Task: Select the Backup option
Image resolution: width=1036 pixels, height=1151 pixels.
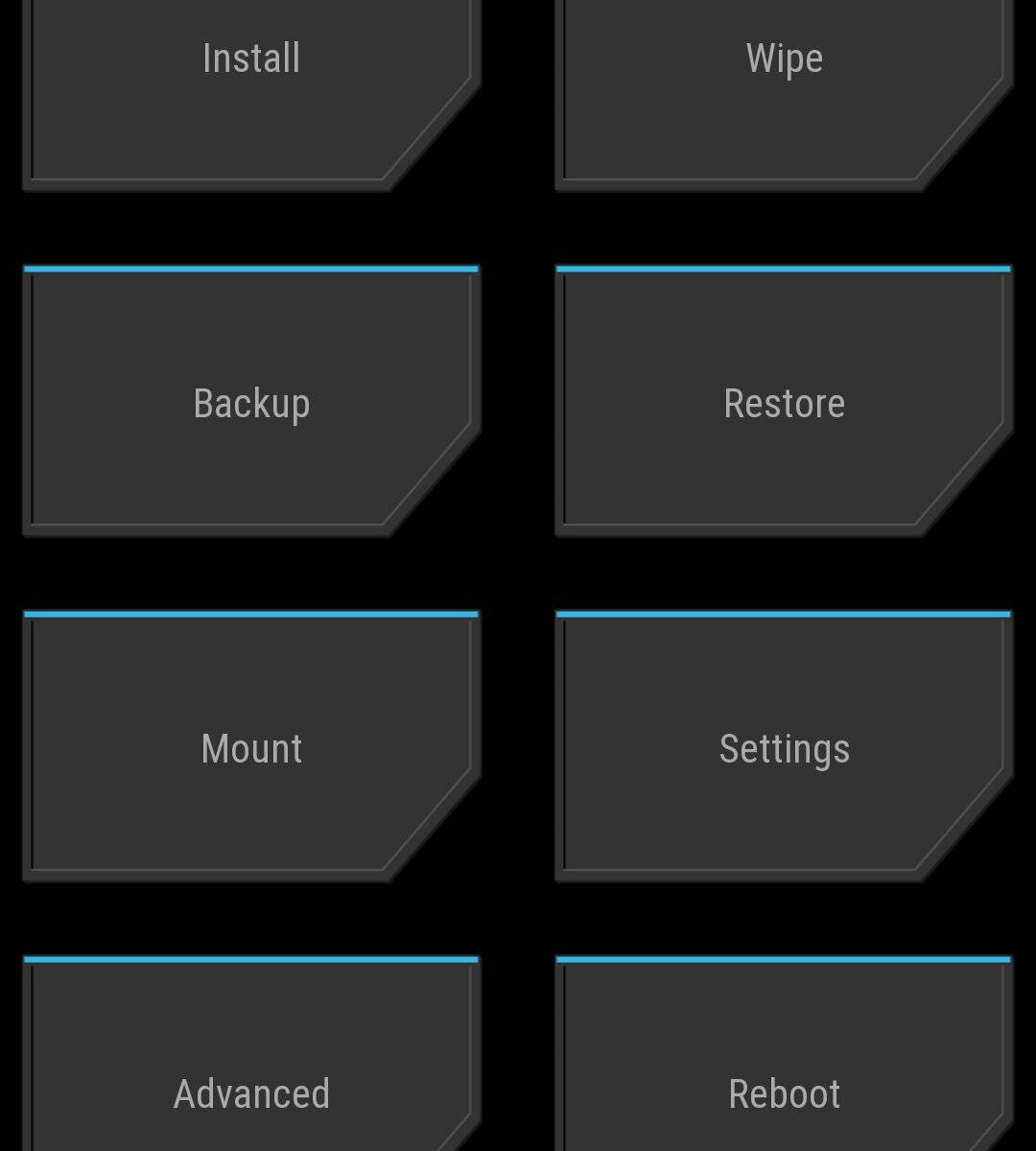Action: (251, 403)
